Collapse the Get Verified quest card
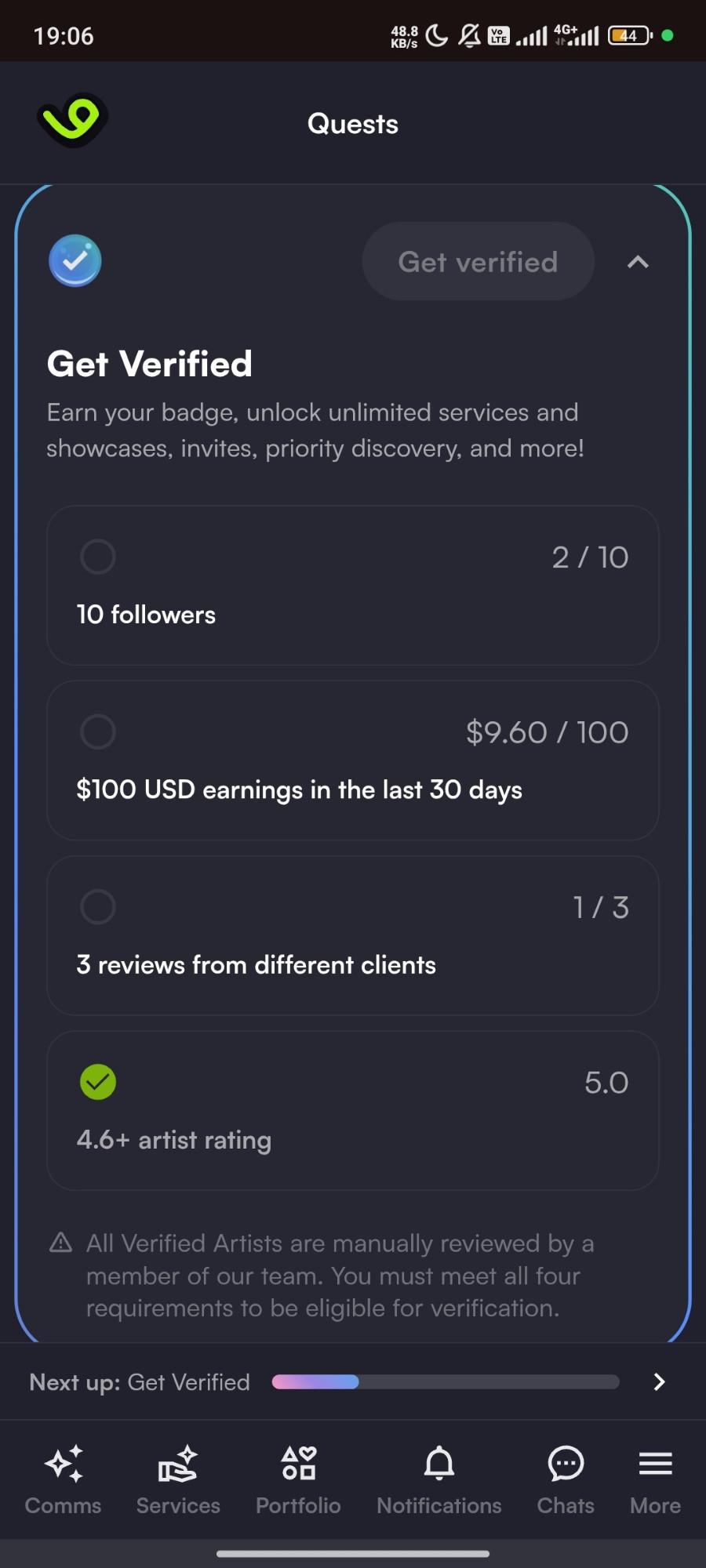Viewport: 706px width, 1568px height. click(x=638, y=262)
